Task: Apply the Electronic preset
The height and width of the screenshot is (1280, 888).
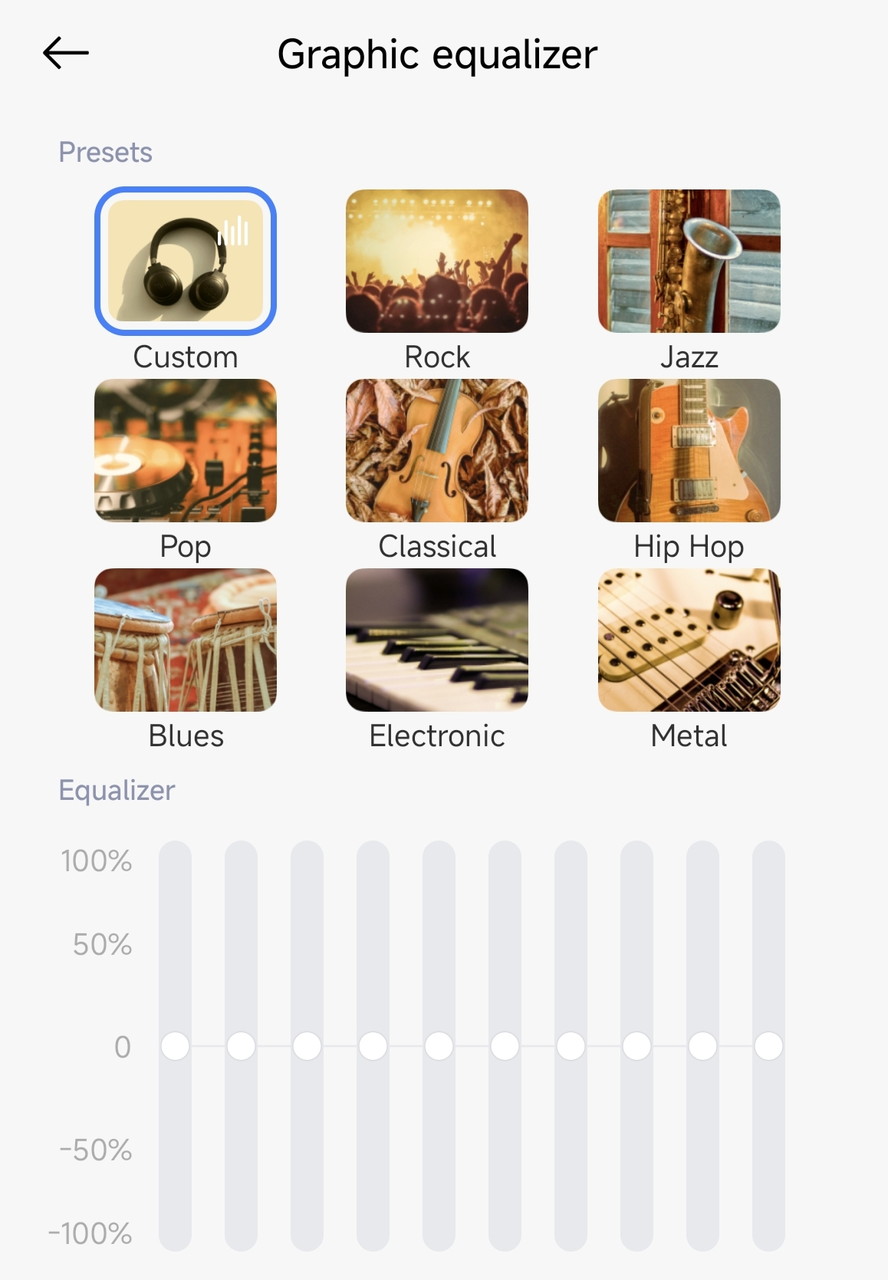Action: pyautogui.click(x=437, y=640)
